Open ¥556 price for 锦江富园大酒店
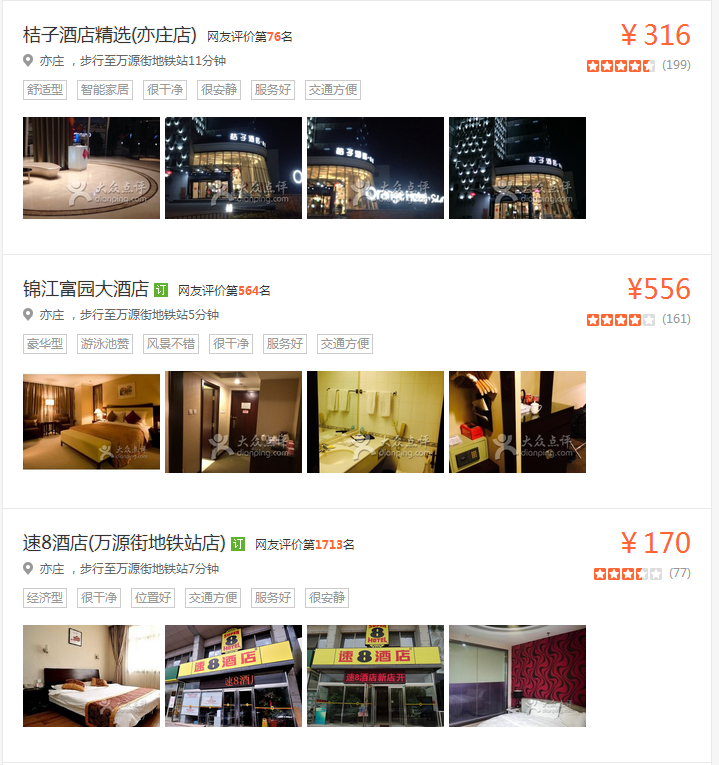This screenshot has width=719, height=765. (658, 289)
